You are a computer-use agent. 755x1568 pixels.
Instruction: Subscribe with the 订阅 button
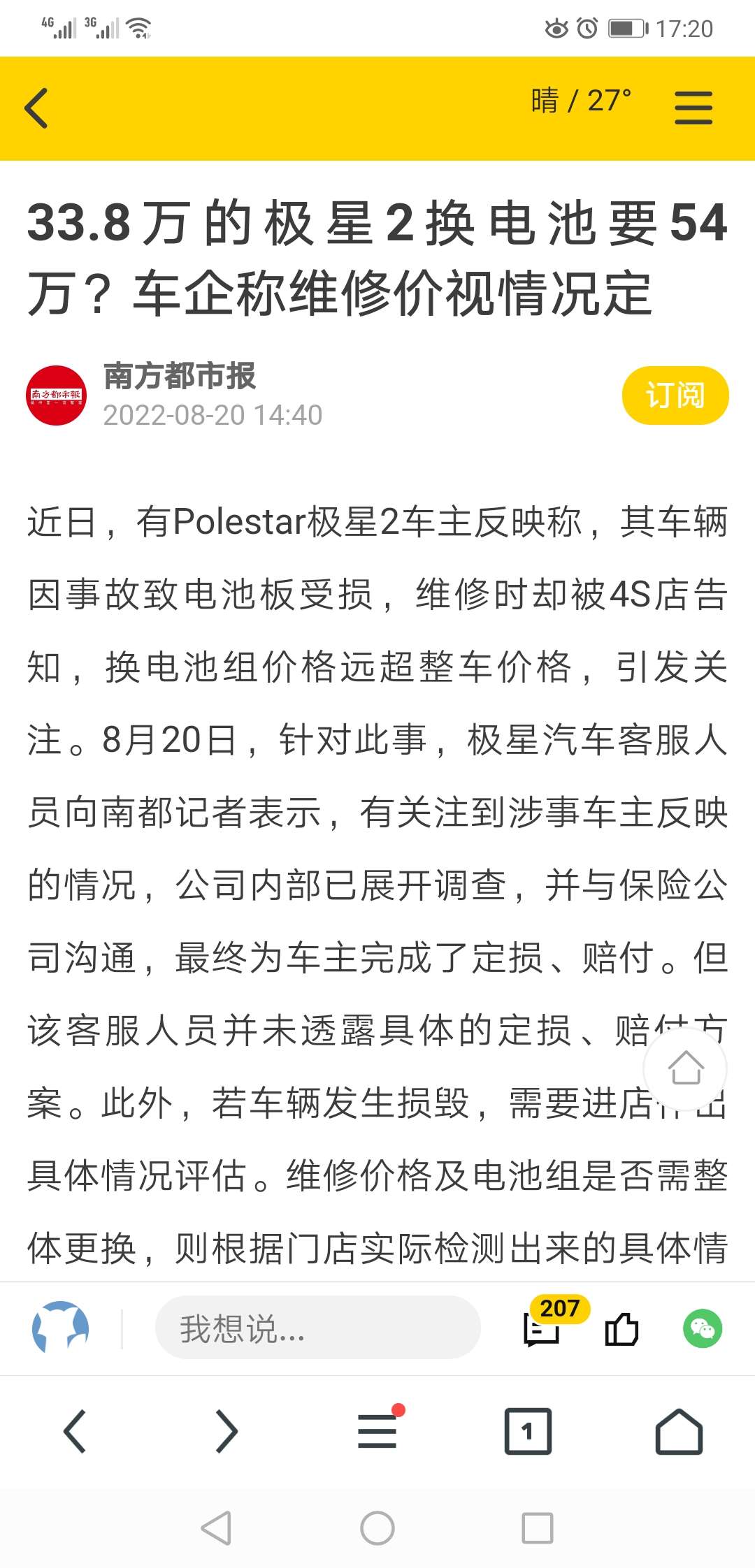675,395
